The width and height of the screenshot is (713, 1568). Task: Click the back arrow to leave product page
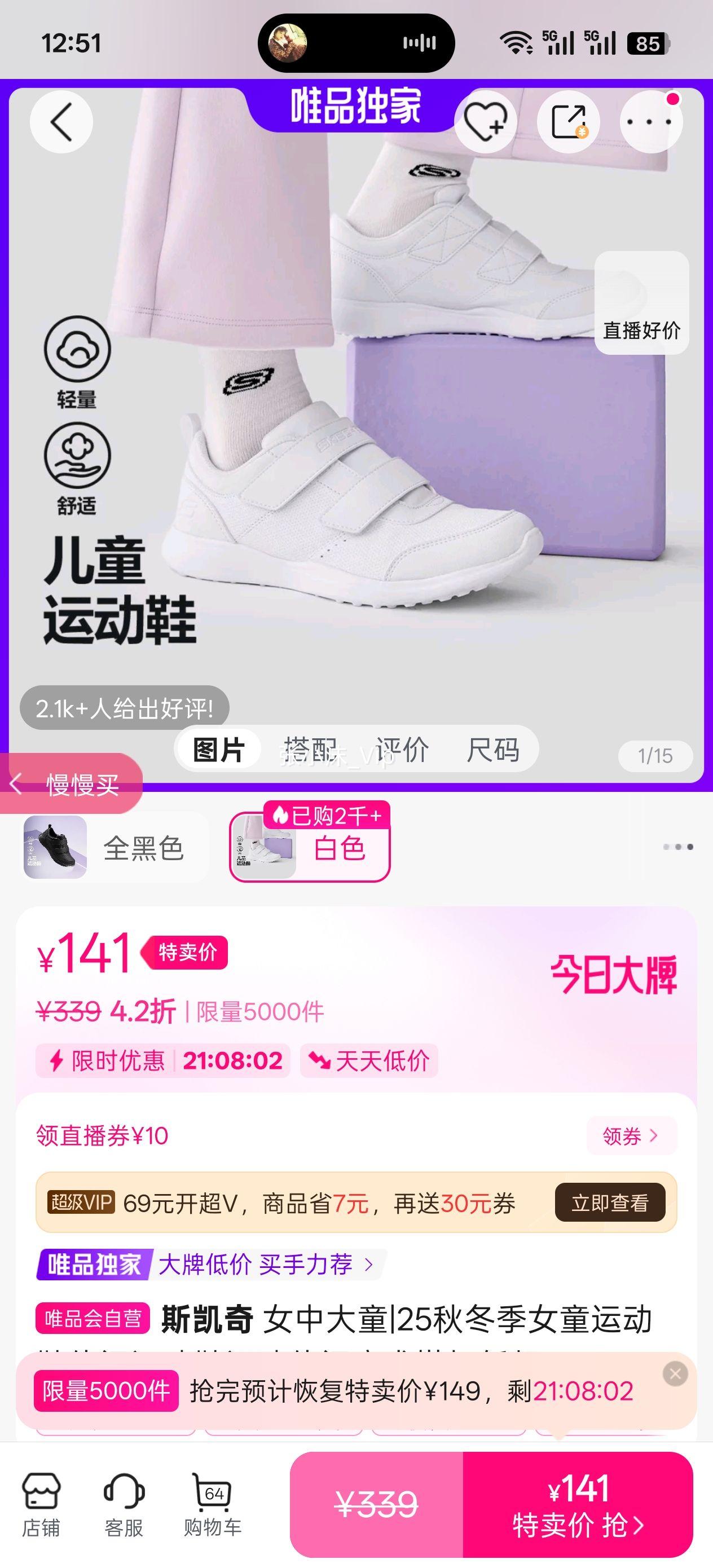[x=61, y=122]
